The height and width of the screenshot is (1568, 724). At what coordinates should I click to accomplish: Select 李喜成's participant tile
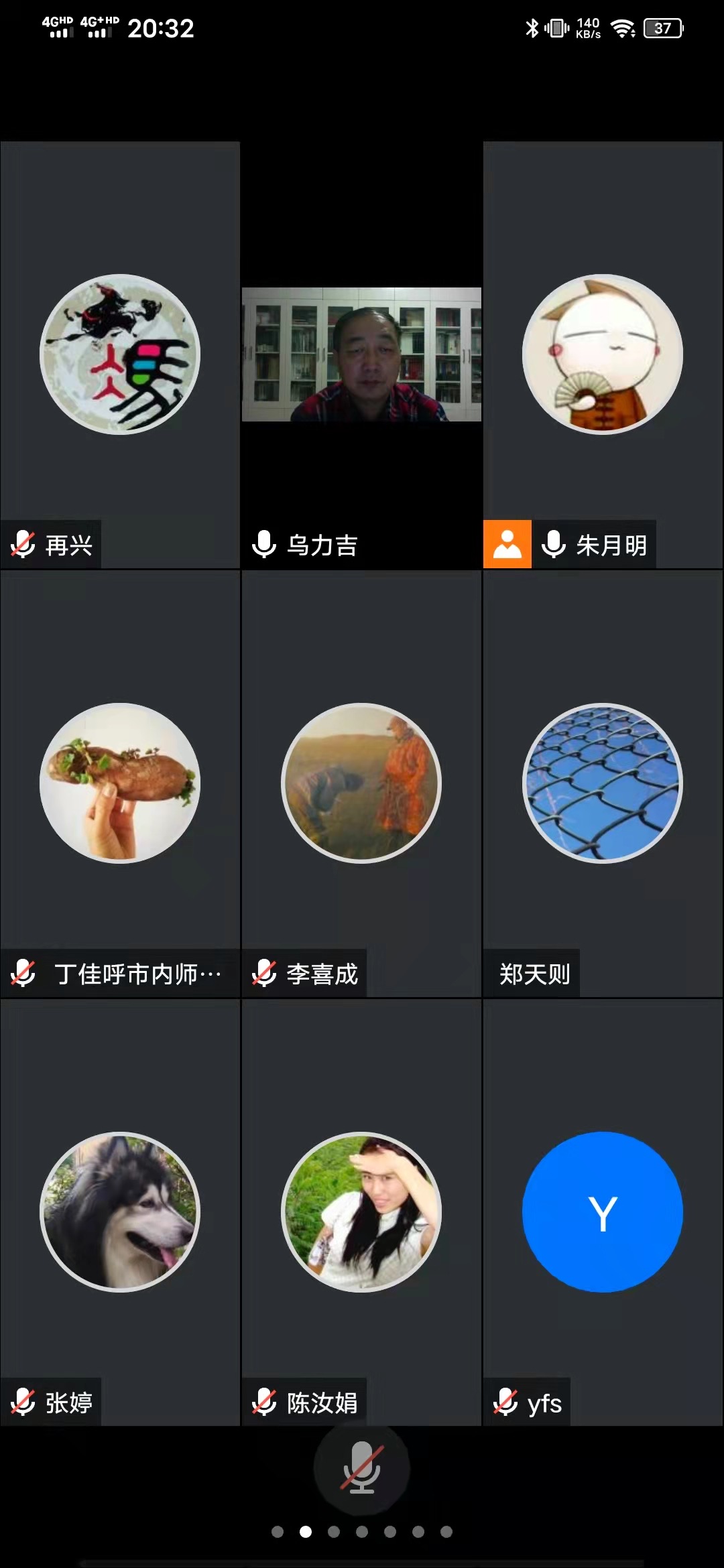pyautogui.click(x=361, y=783)
